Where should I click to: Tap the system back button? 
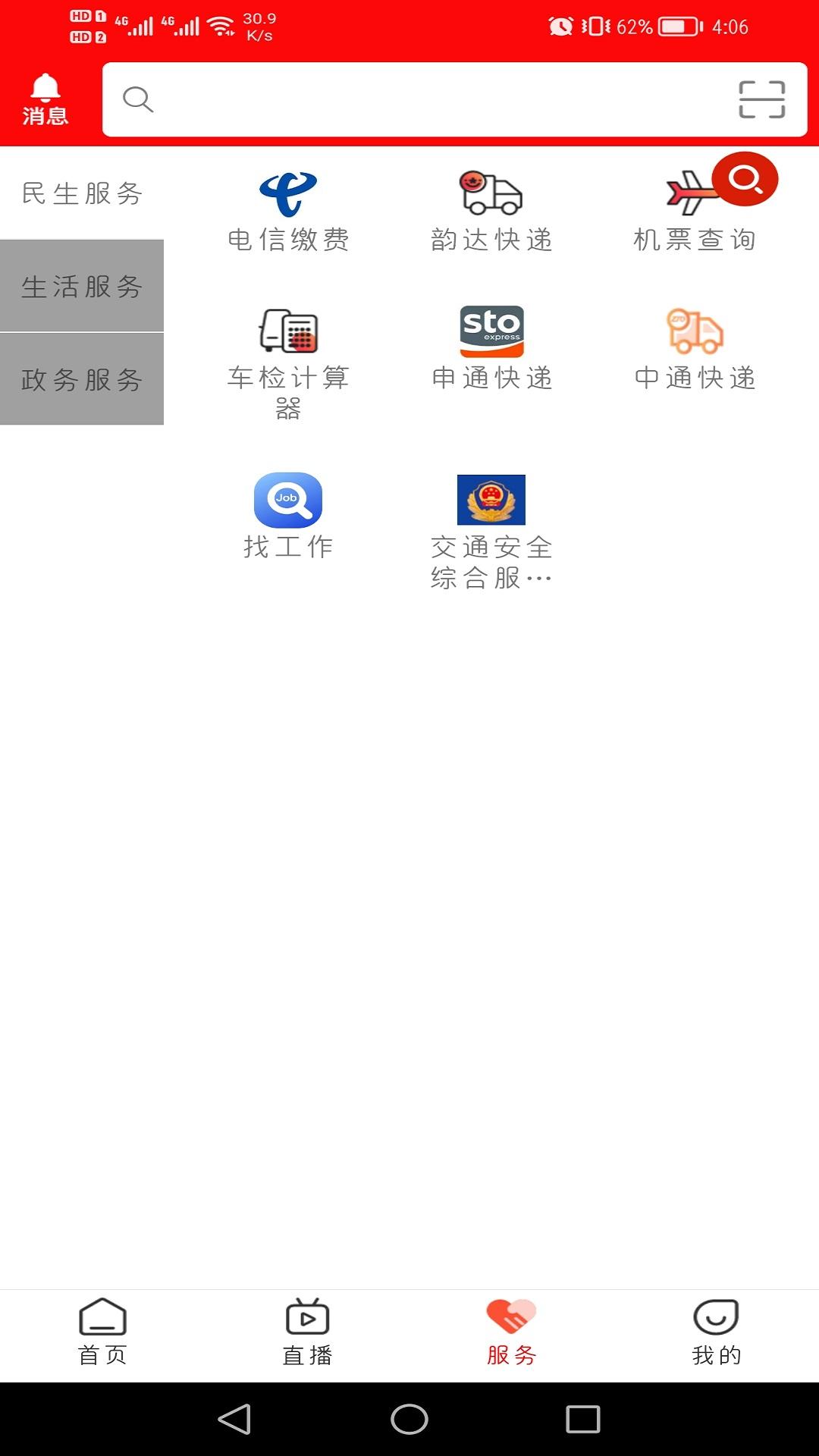coord(234,1419)
